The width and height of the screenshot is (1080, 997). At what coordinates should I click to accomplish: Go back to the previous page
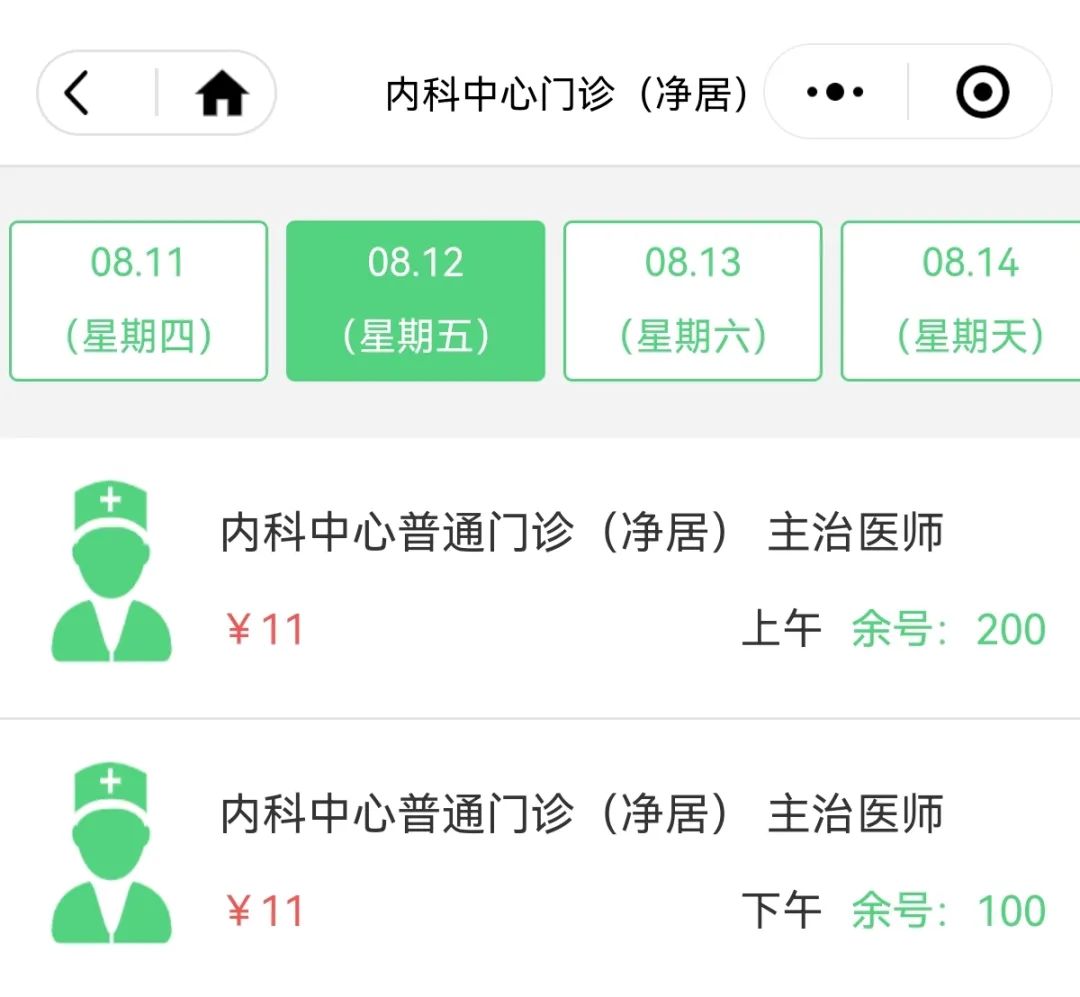[78, 94]
